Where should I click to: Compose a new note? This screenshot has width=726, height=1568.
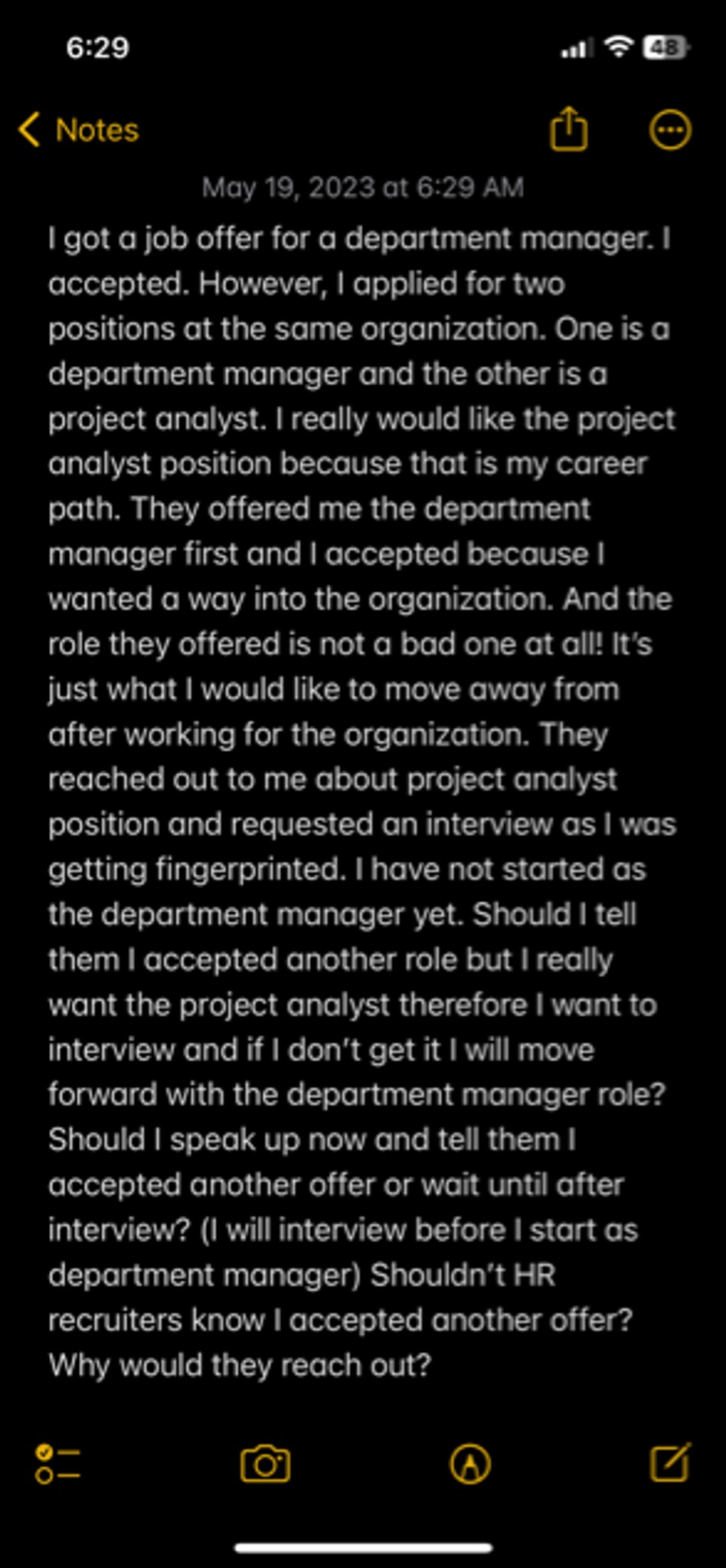pyautogui.click(x=670, y=1462)
